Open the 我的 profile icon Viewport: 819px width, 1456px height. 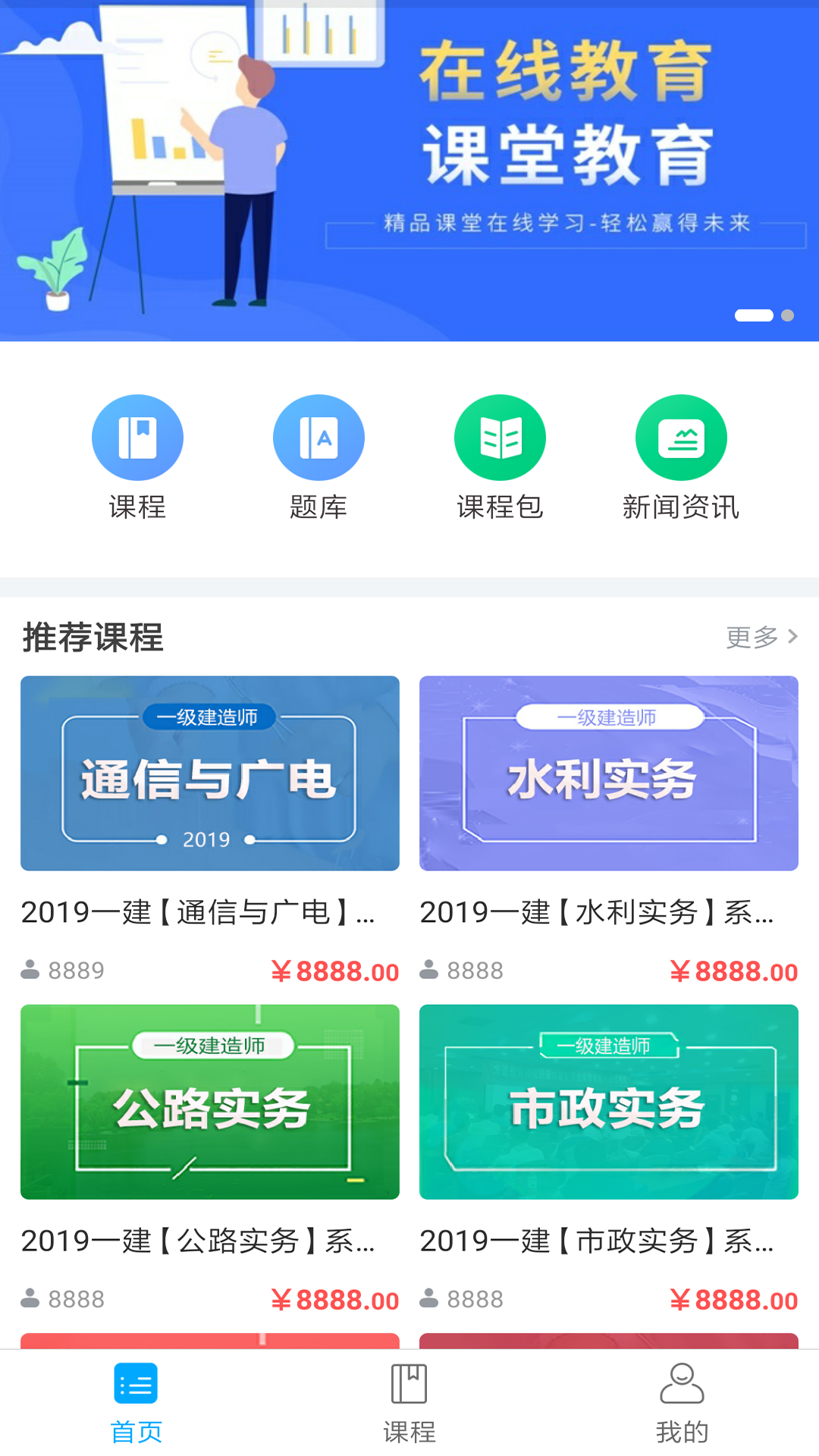(x=682, y=1382)
